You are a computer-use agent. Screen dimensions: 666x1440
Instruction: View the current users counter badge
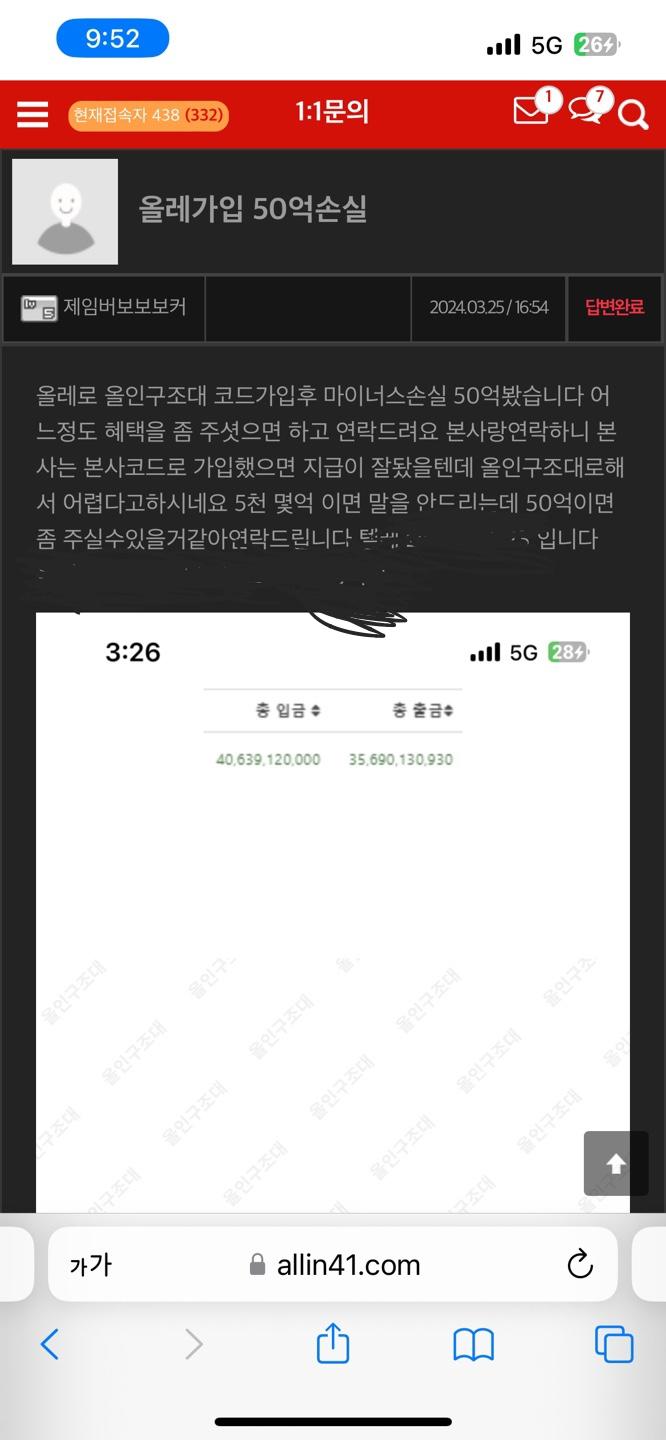pyautogui.click(x=148, y=115)
